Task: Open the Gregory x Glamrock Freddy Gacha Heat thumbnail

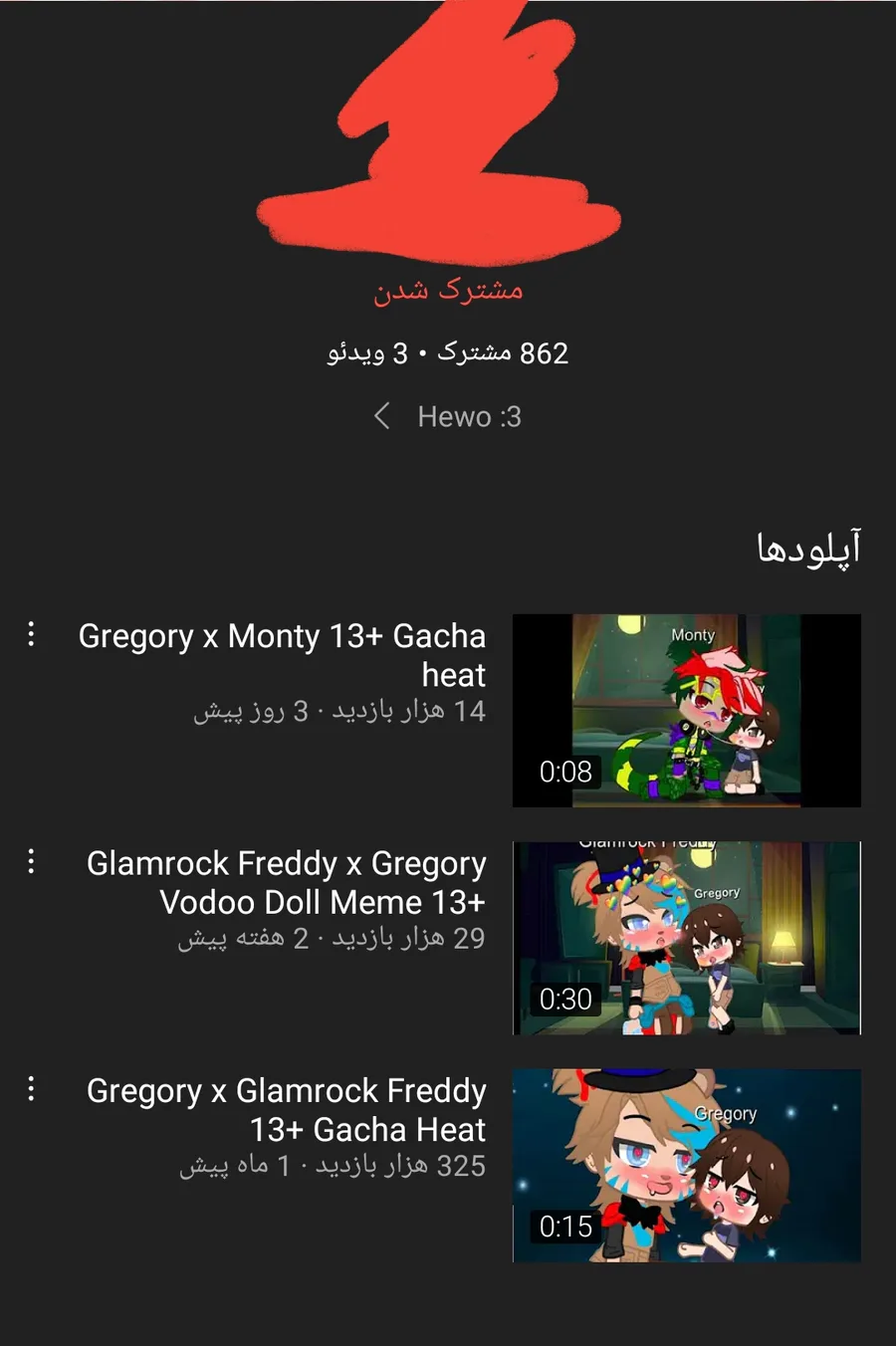Action: click(686, 1165)
